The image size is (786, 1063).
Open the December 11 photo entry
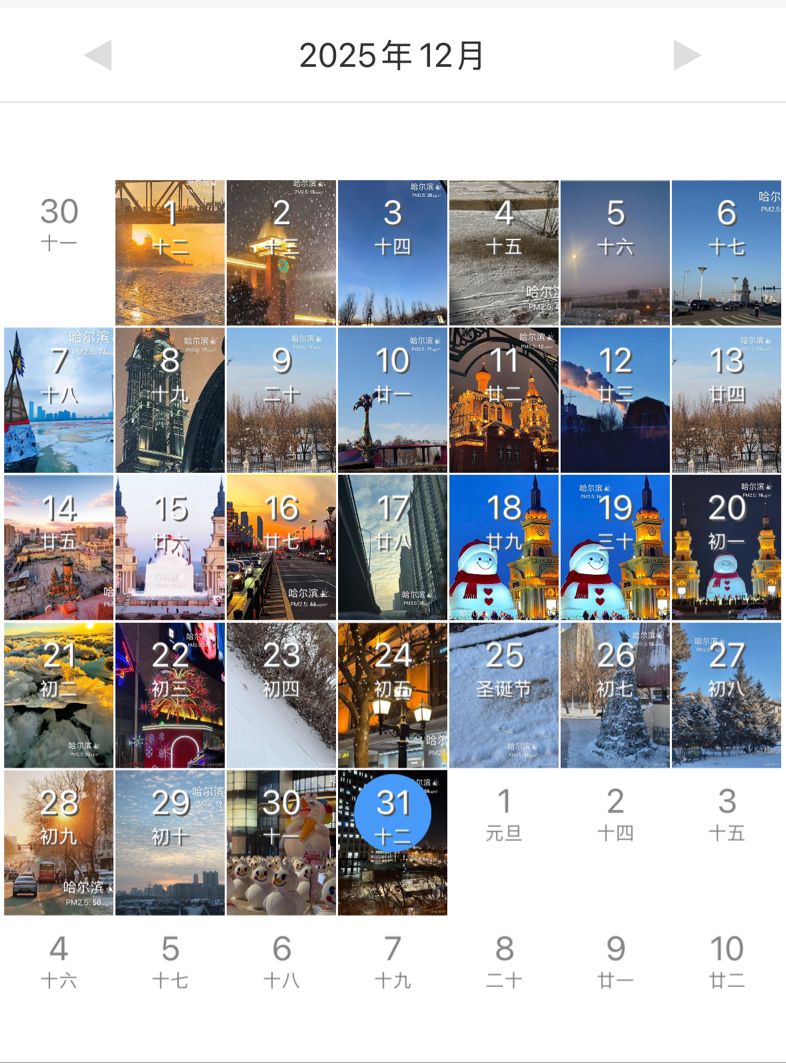[503, 400]
